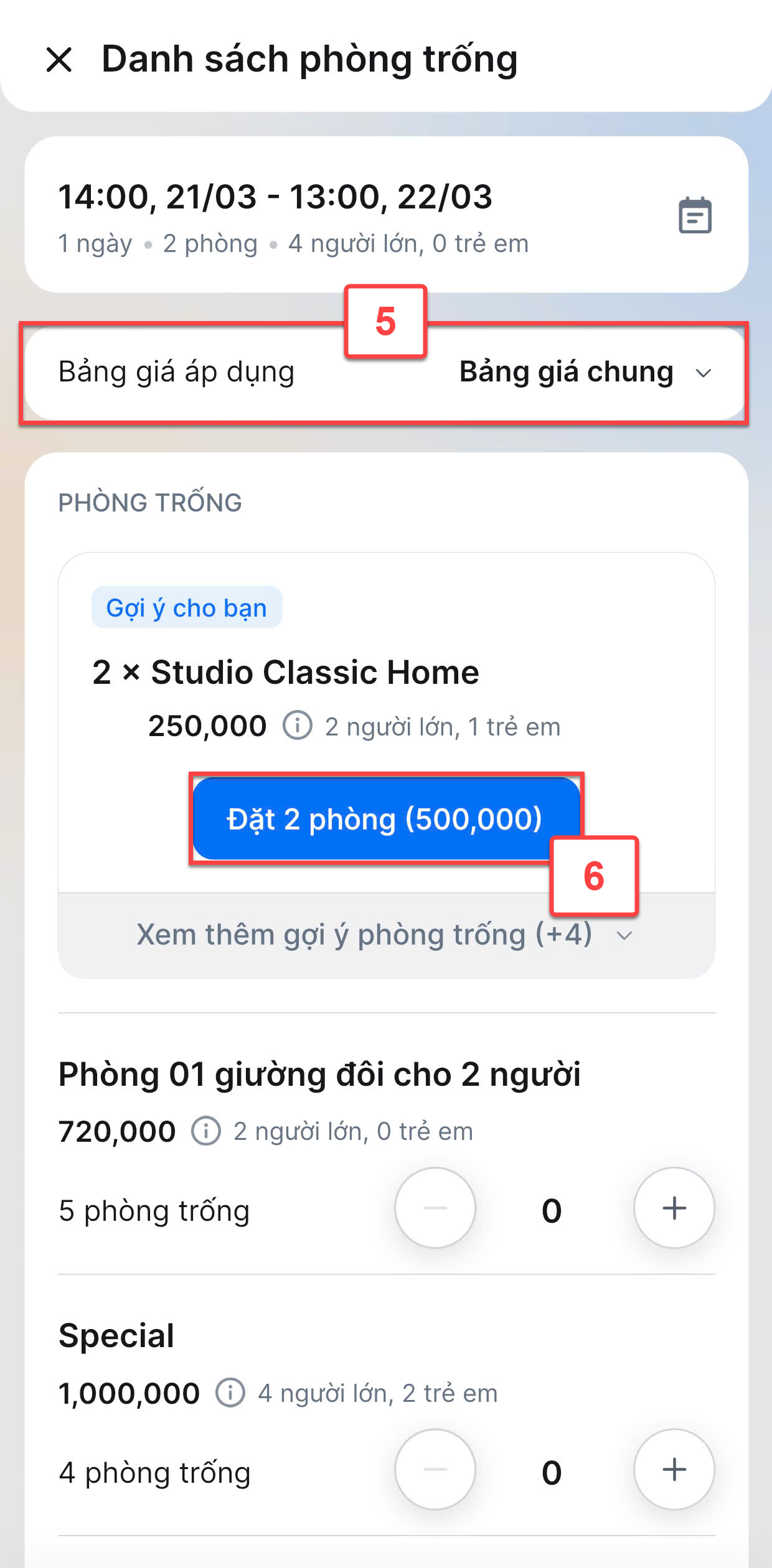
Task: Show price info for Special room
Action: [230, 1393]
